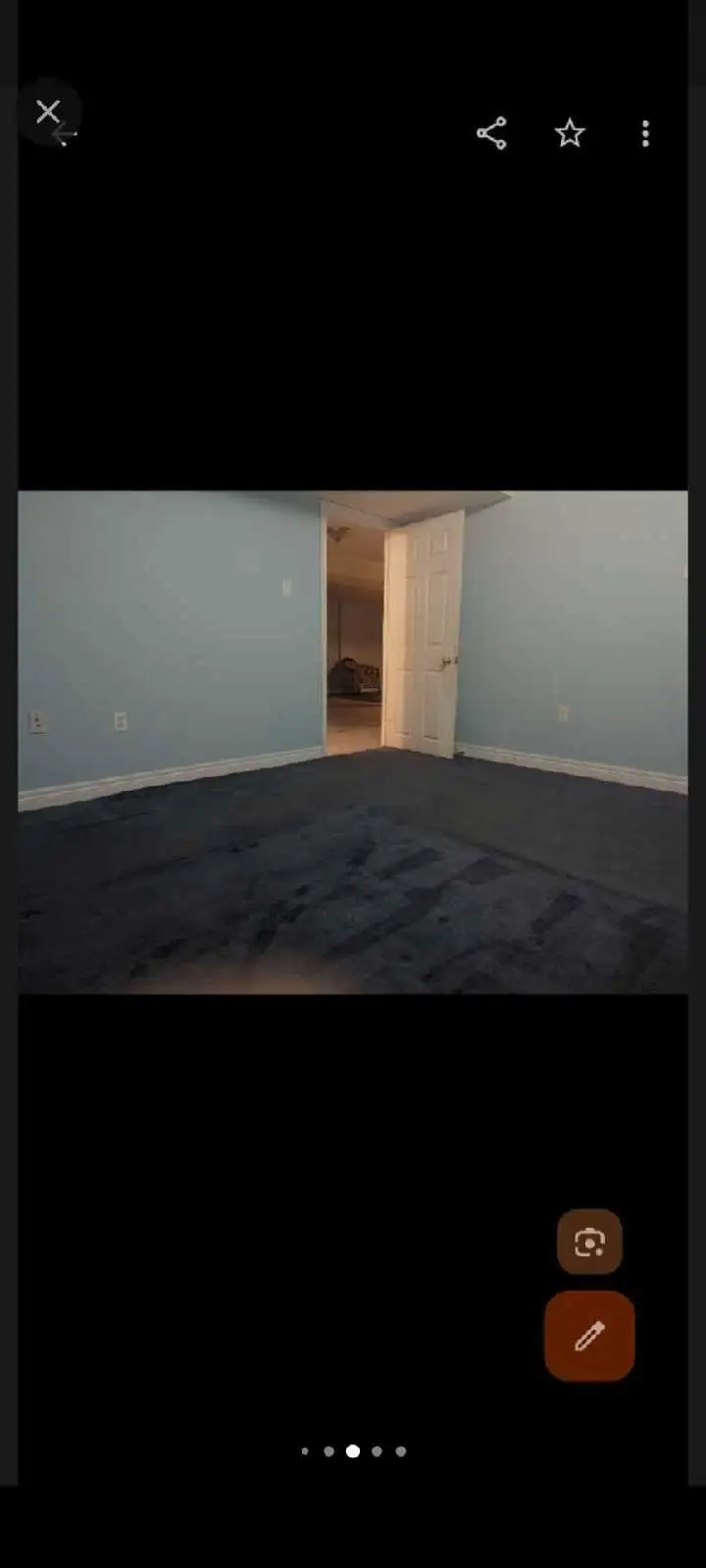Edit the photo with the pencil button
This screenshot has width=706, height=1568.
tap(589, 1336)
